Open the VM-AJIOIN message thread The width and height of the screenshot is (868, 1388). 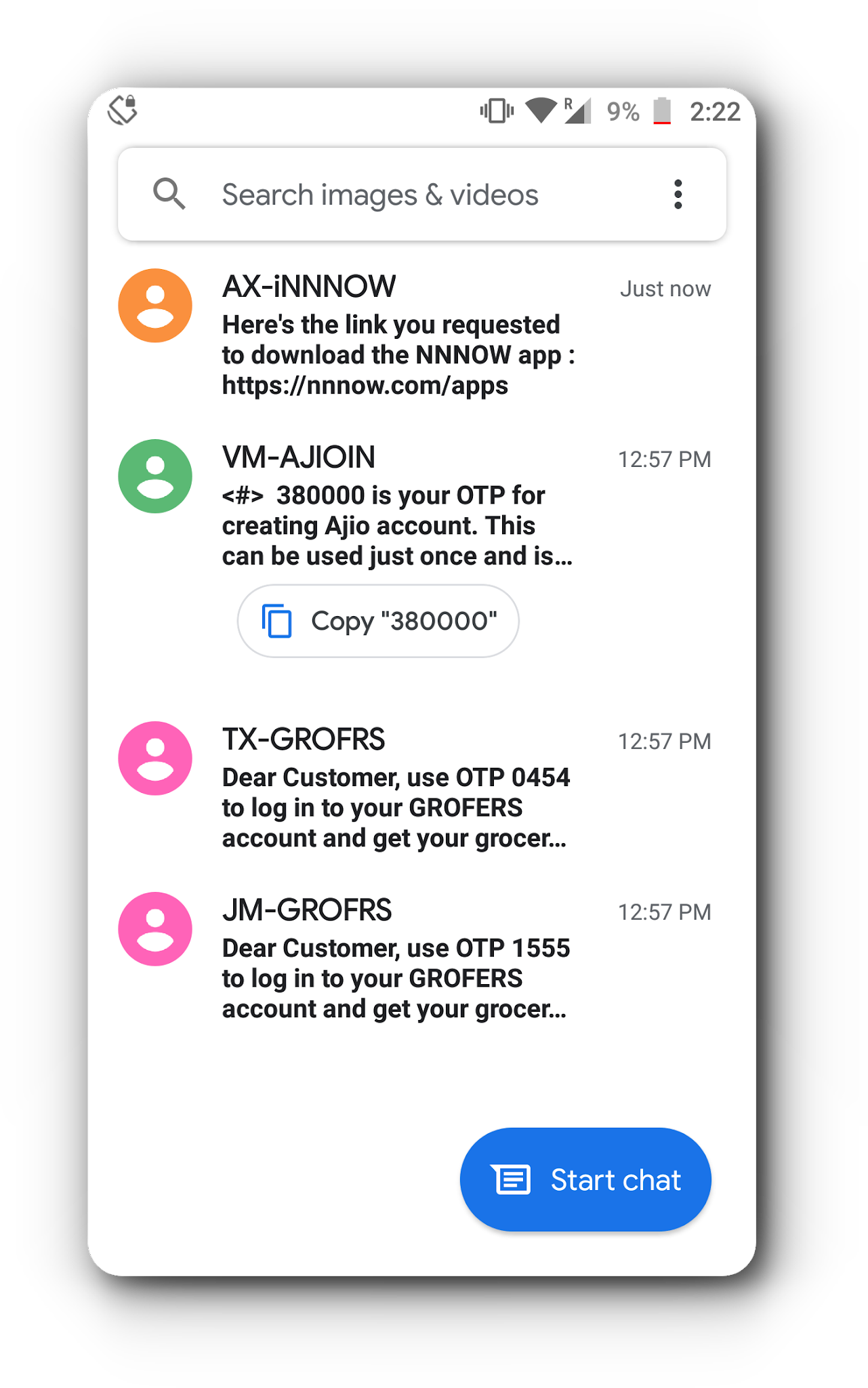click(421, 505)
